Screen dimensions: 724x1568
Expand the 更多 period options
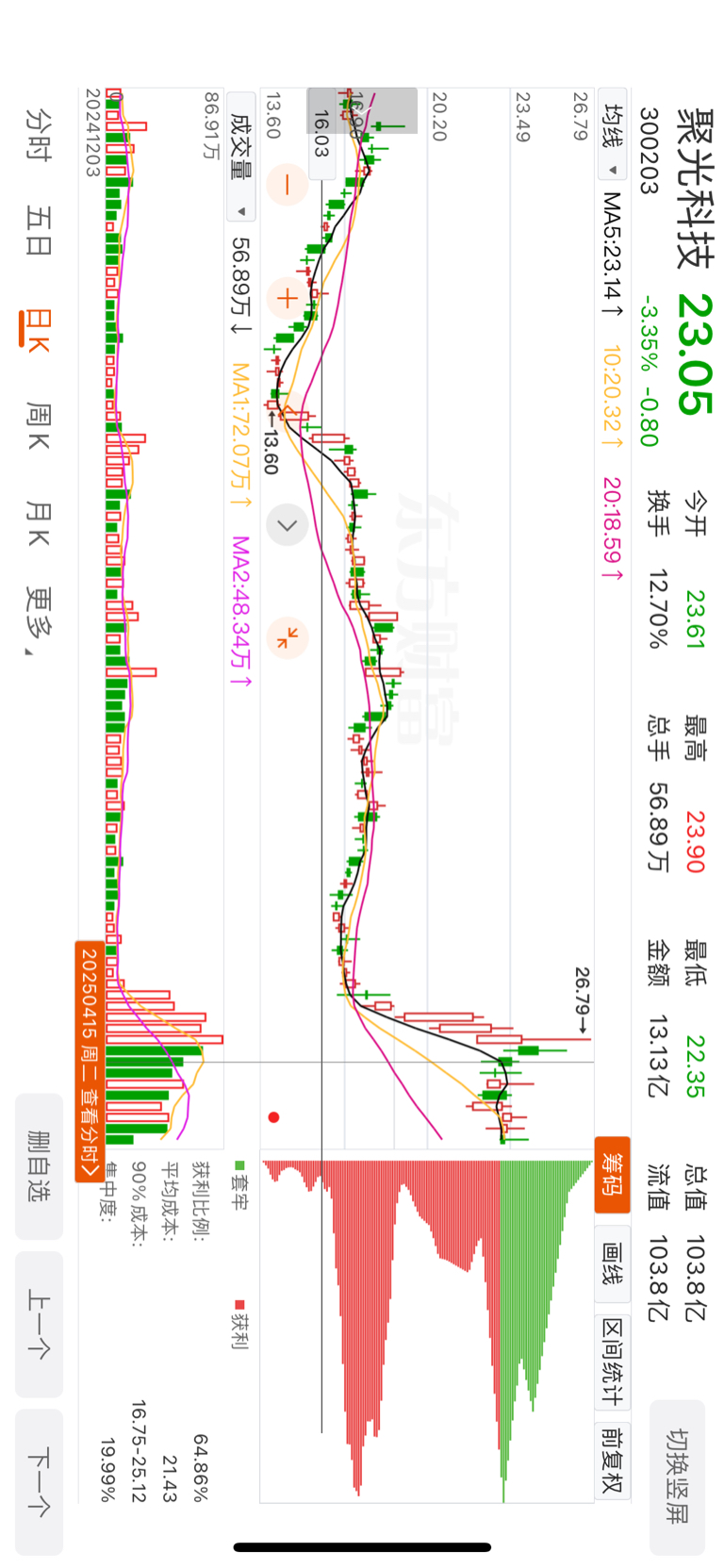39,621
